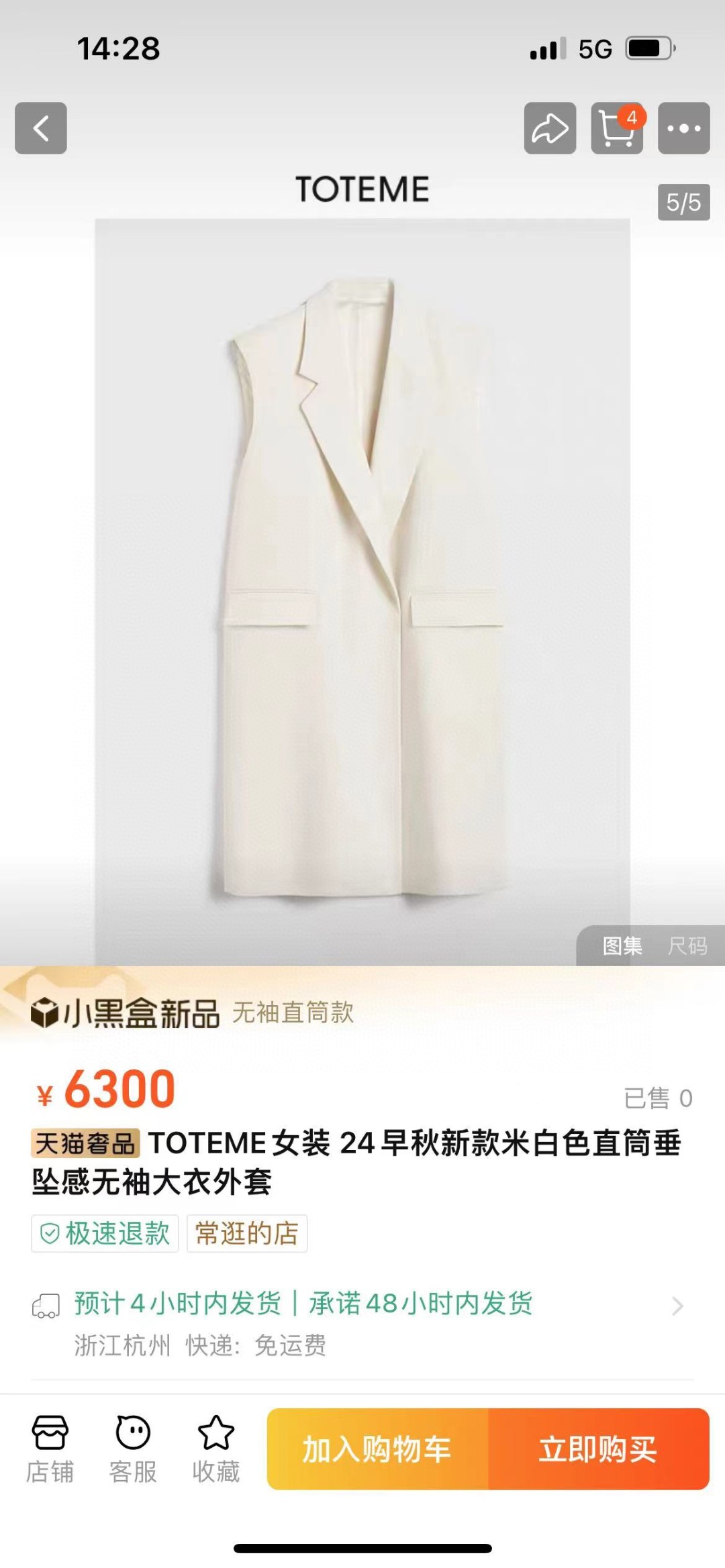Tap the 常逛的店 tag
Screen dimensions: 725x1568
click(x=247, y=1233)
